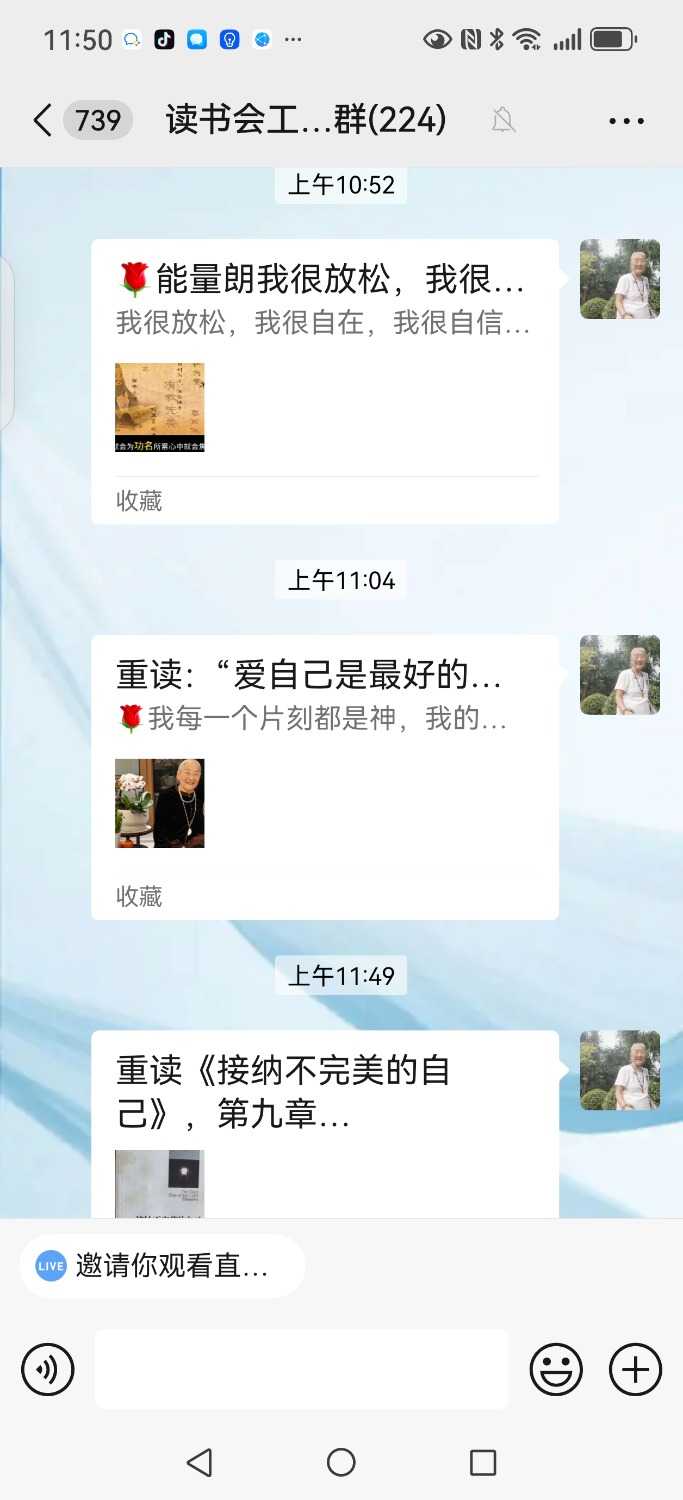
Task: Open the card "重读《接纳不完美的自己》"
Action: click(324, 1110)
